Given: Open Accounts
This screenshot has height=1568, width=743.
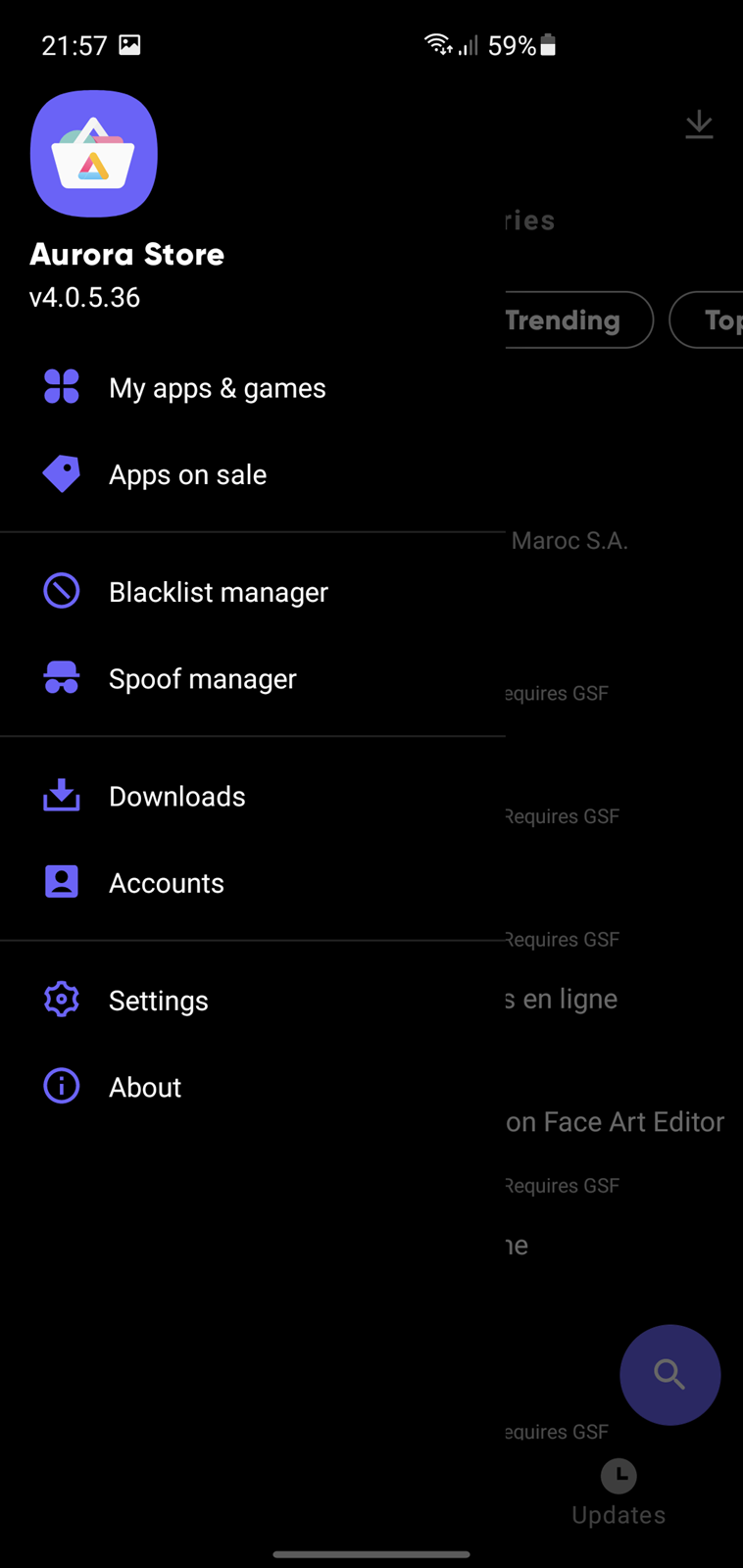Looking at the screenshot, I should click(x=253, y=883).
